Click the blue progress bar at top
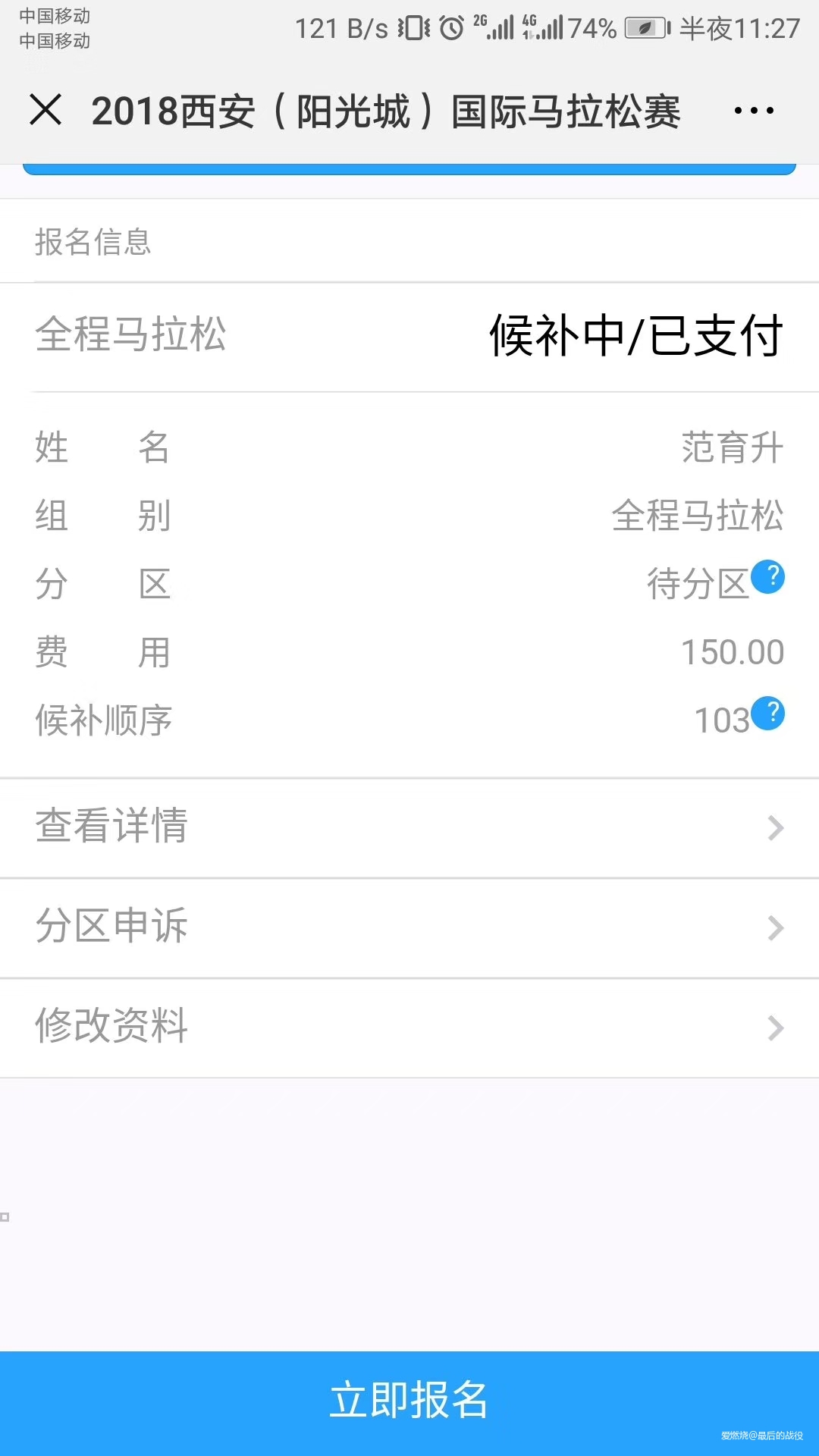 coord(409,168)
